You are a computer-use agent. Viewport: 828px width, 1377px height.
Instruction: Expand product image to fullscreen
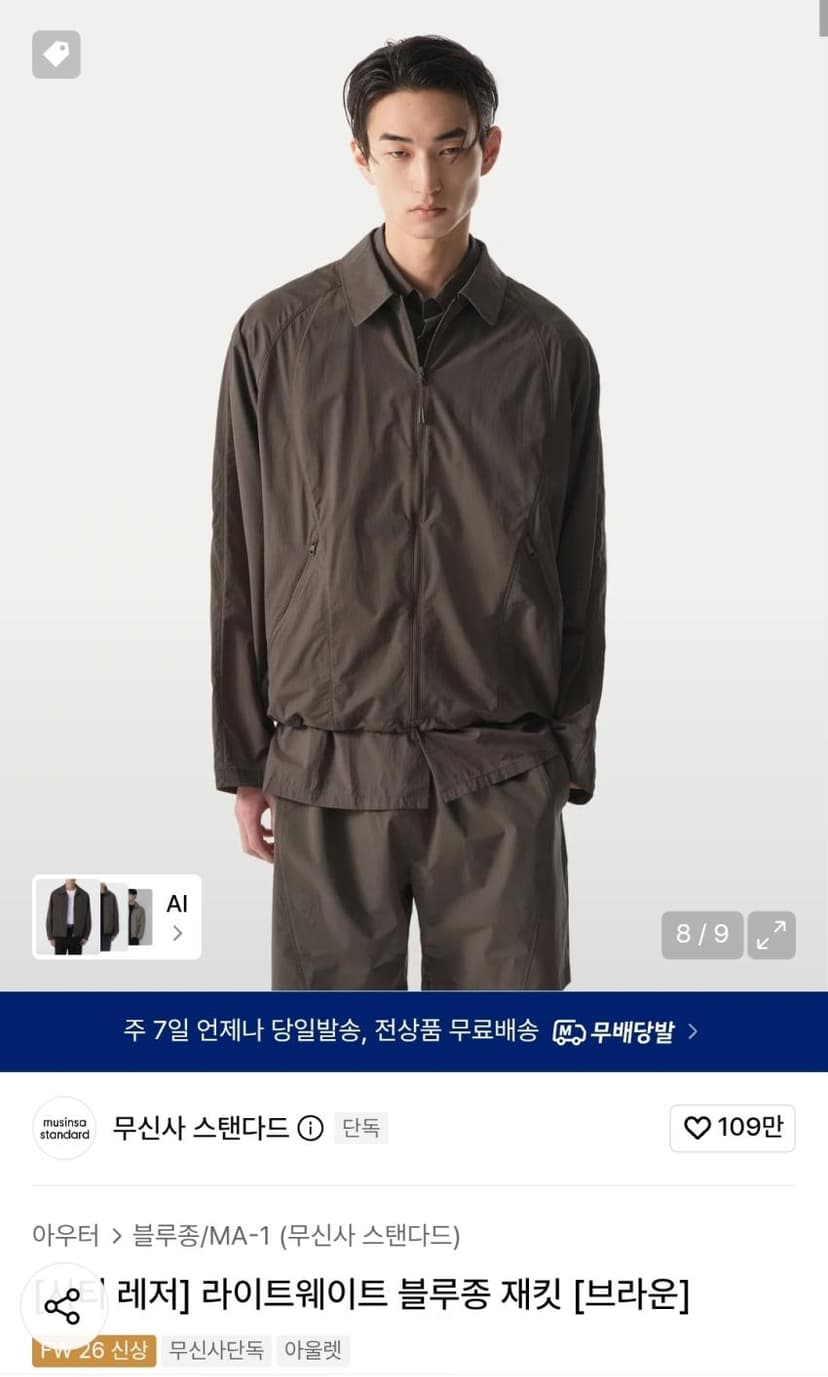771,935
